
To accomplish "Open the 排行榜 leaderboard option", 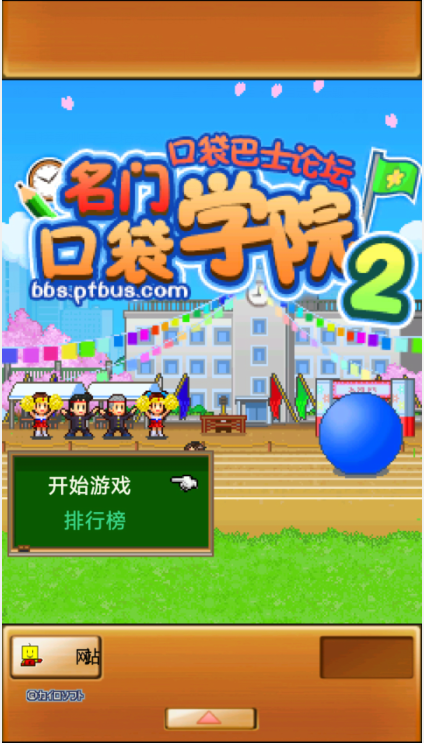I will pos(95,521).
